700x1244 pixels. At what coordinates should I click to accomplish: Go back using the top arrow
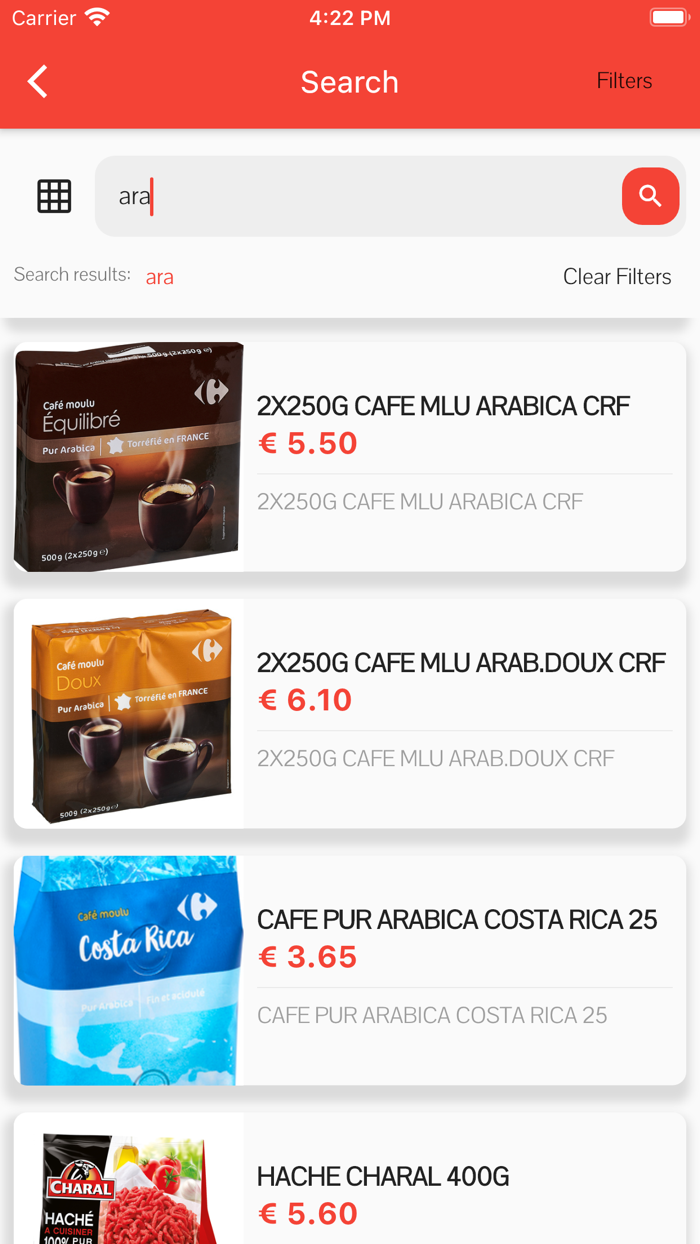coord(38,81)
